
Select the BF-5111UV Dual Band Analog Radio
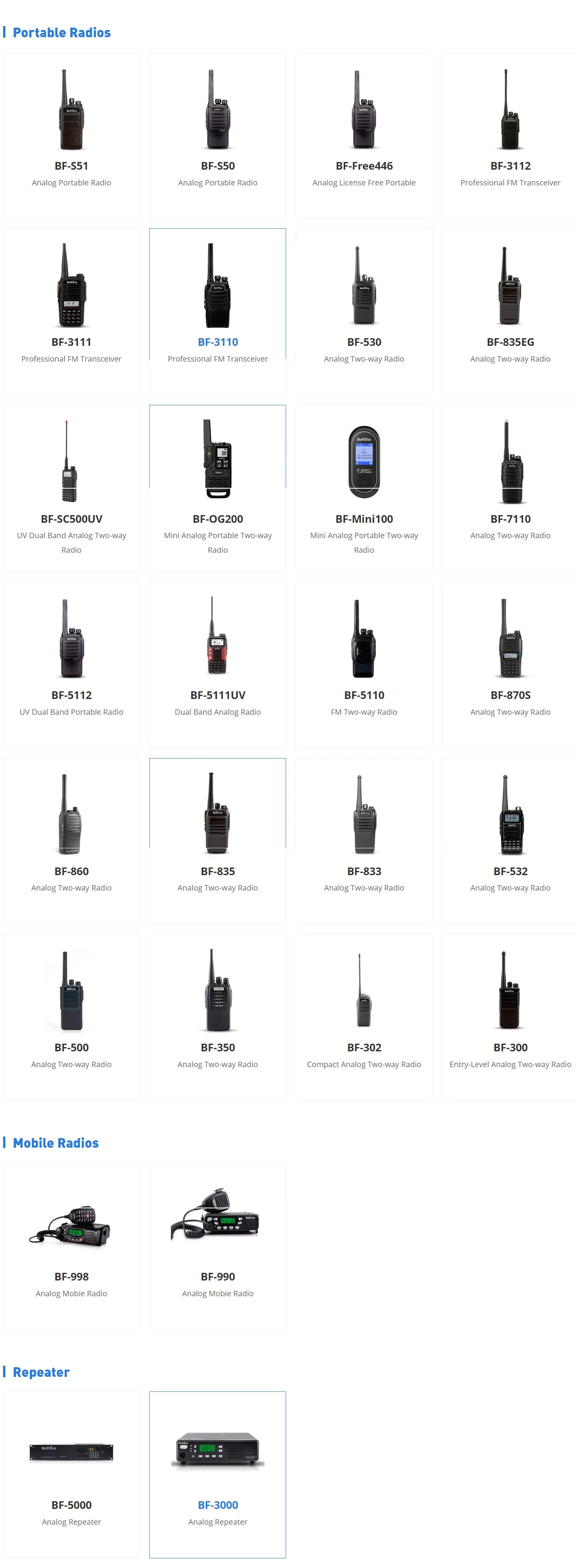click(x=217, y=694)
